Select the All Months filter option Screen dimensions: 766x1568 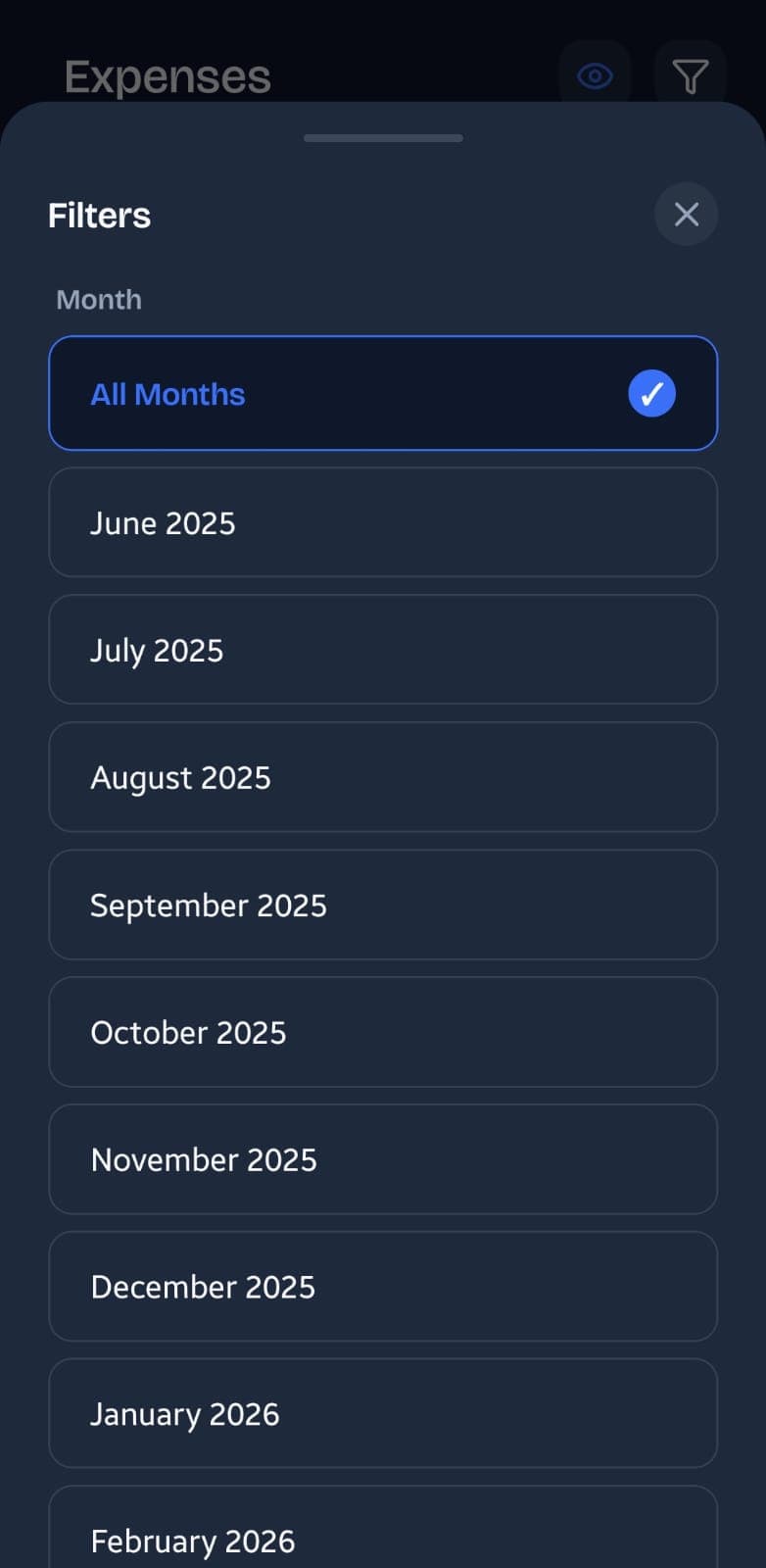point(383,394)
